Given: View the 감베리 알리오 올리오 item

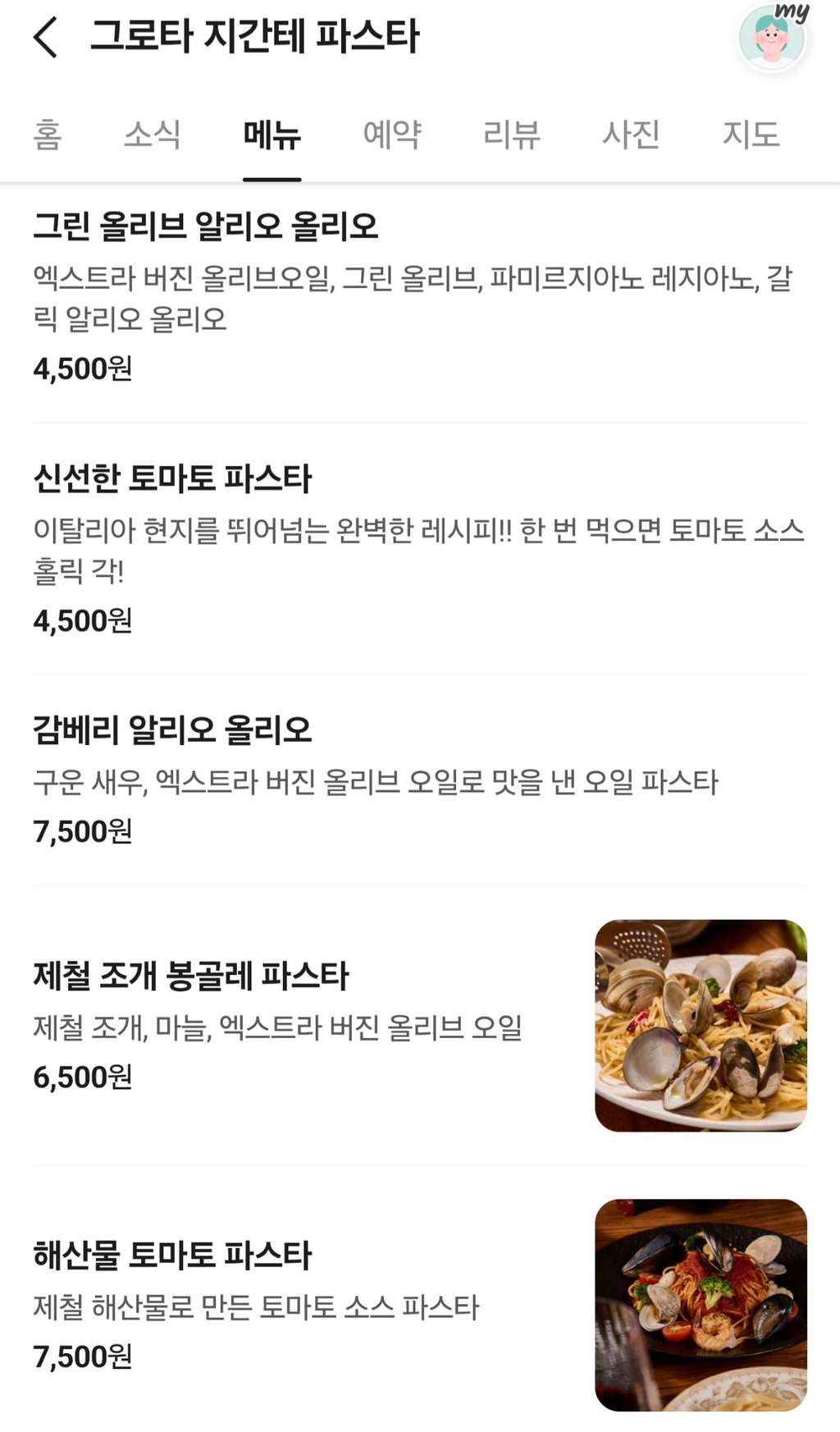Looking at the screenshot, I should 172,730.
